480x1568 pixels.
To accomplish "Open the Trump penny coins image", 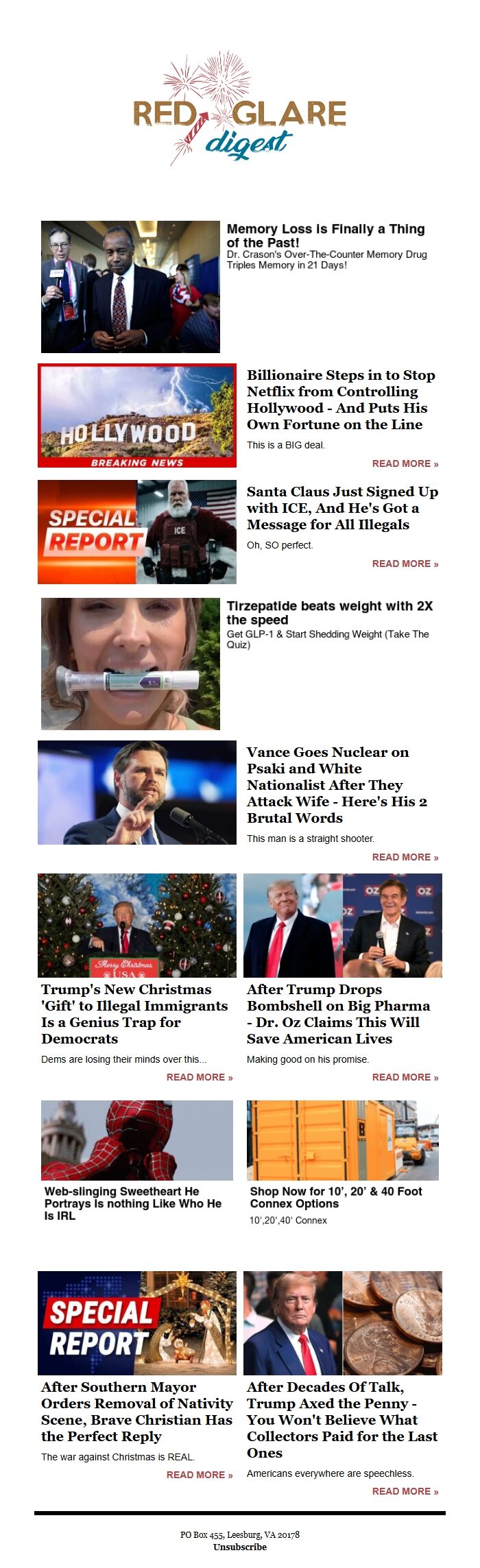I will [342, 1323].
